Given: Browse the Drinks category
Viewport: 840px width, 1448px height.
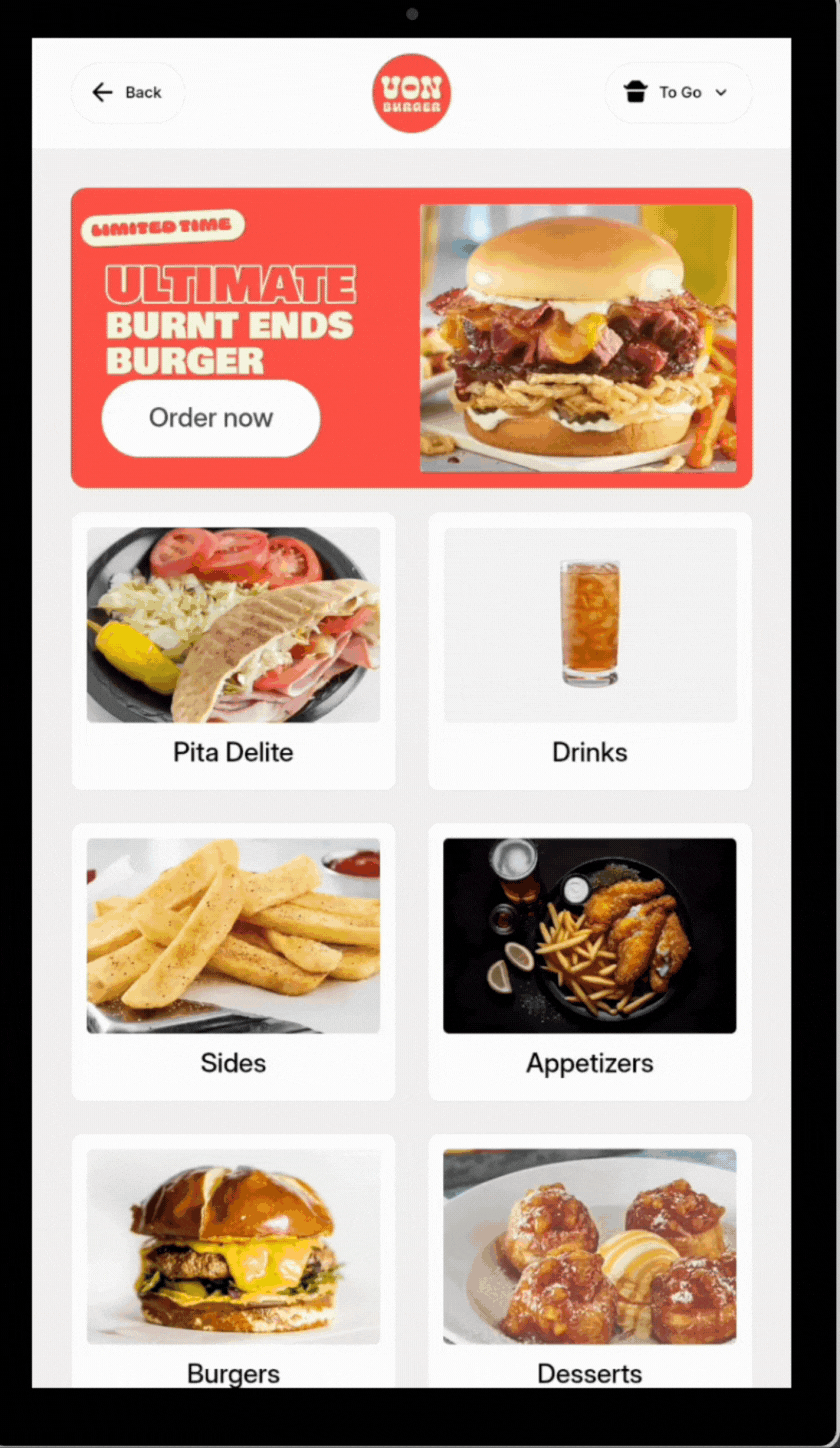Looking at the screenshot, I should tap(590, 650).
